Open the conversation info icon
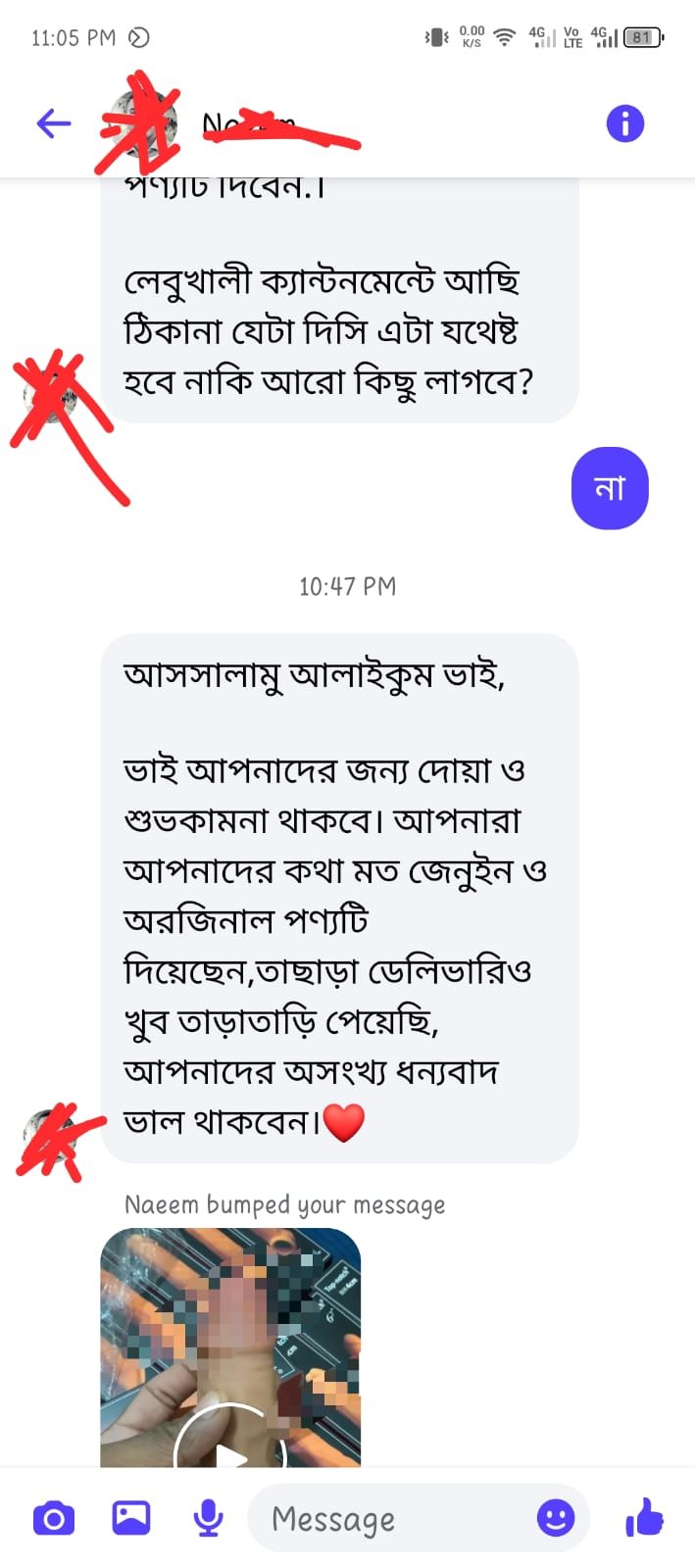Image resolution: width=695 pixels, height=1568 pixels. pos(624,123)
